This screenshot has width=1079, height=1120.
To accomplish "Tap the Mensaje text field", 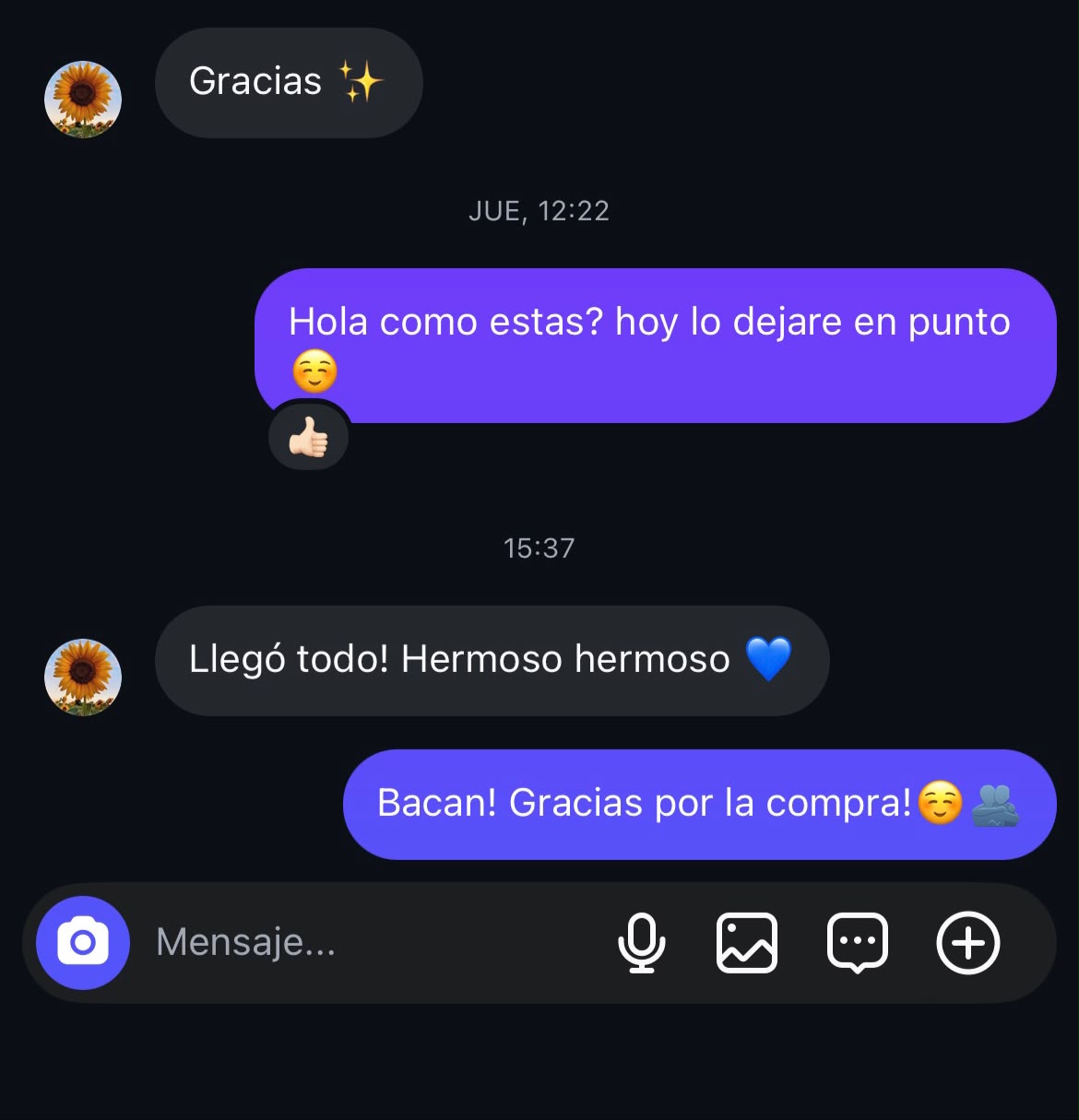I will tap(369, 942).
